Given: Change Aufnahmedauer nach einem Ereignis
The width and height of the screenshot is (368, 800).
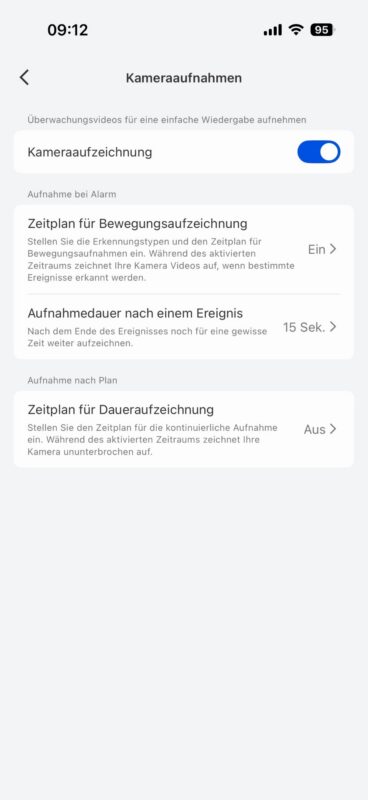Looking at the screenshot, I should coord(184,327).
